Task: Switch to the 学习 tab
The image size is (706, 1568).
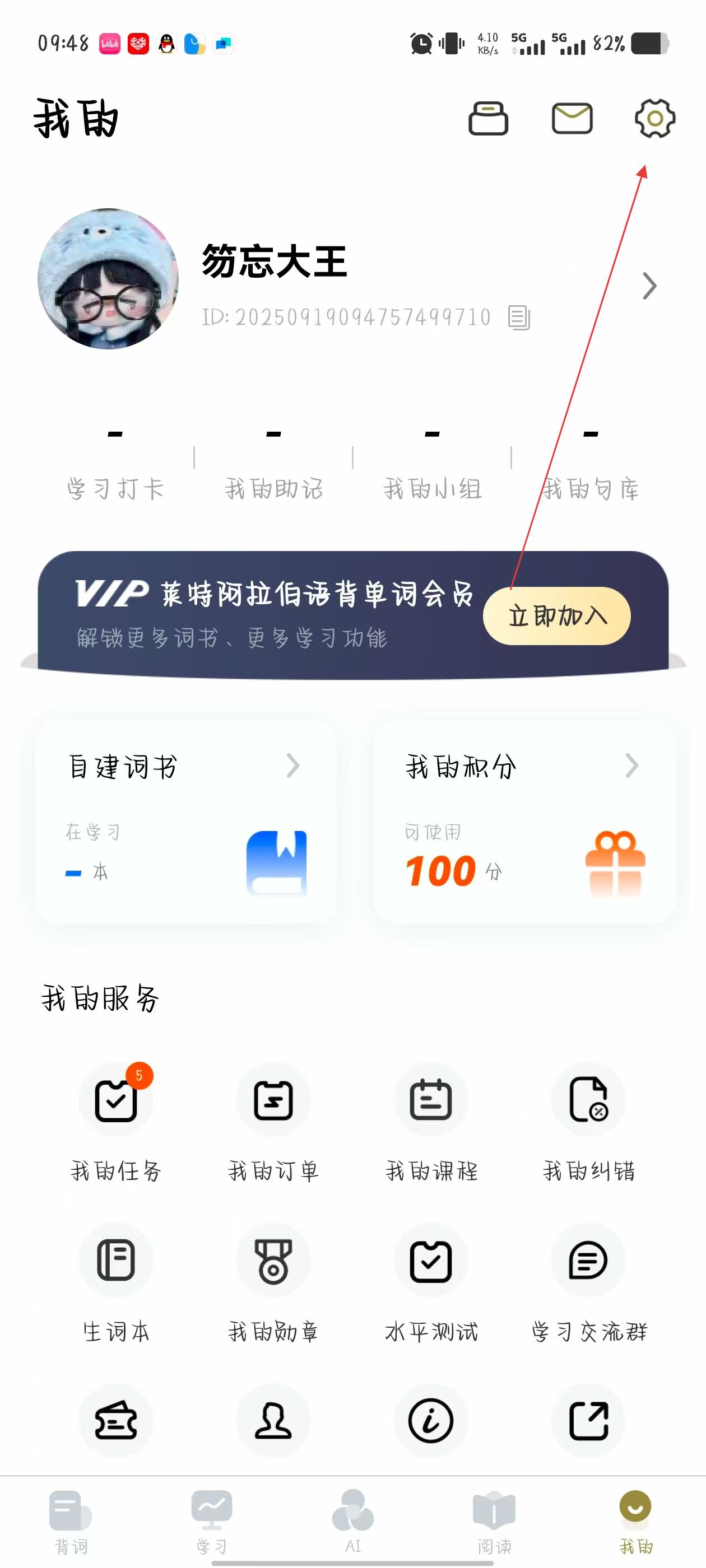Action: tap(211, 1520)
